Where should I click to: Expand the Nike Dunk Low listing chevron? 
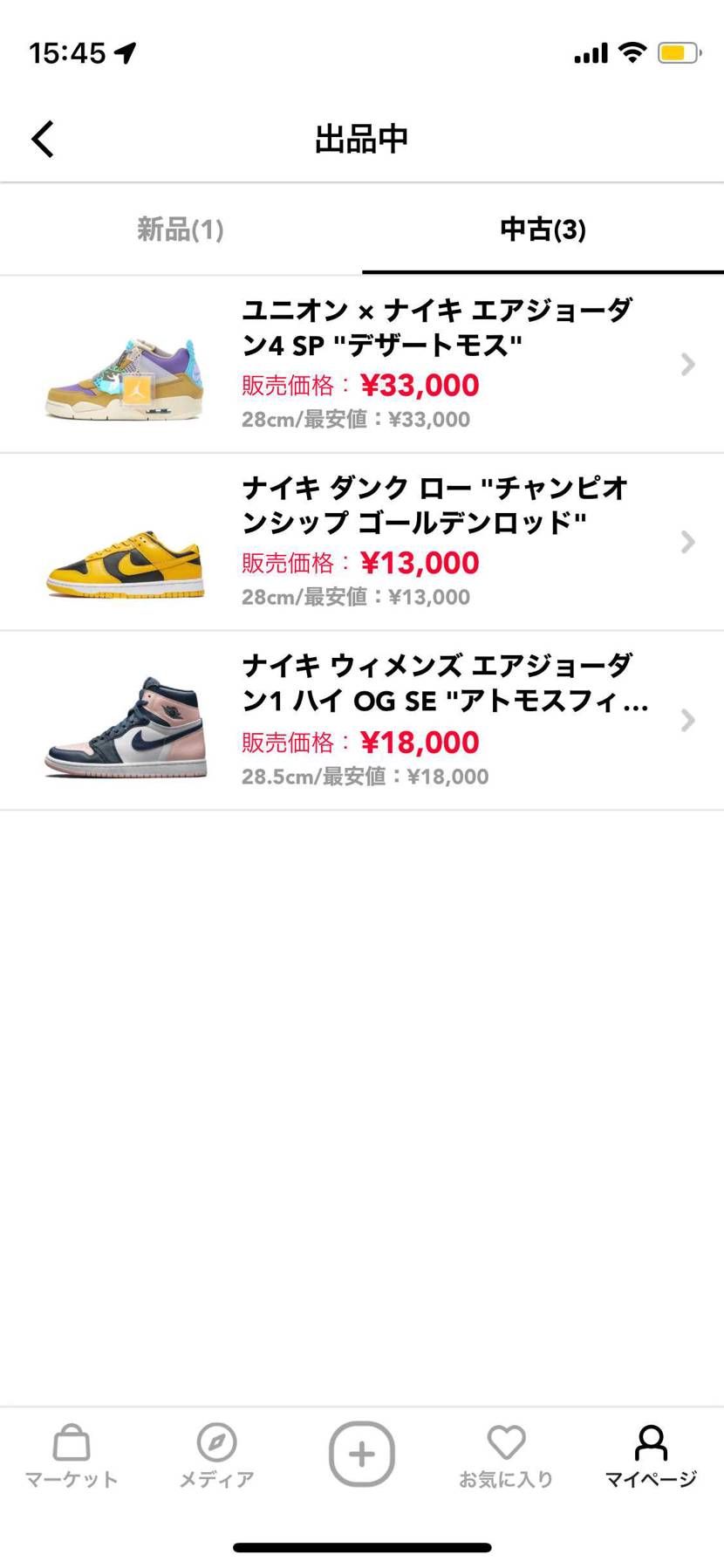pos(687,542)
